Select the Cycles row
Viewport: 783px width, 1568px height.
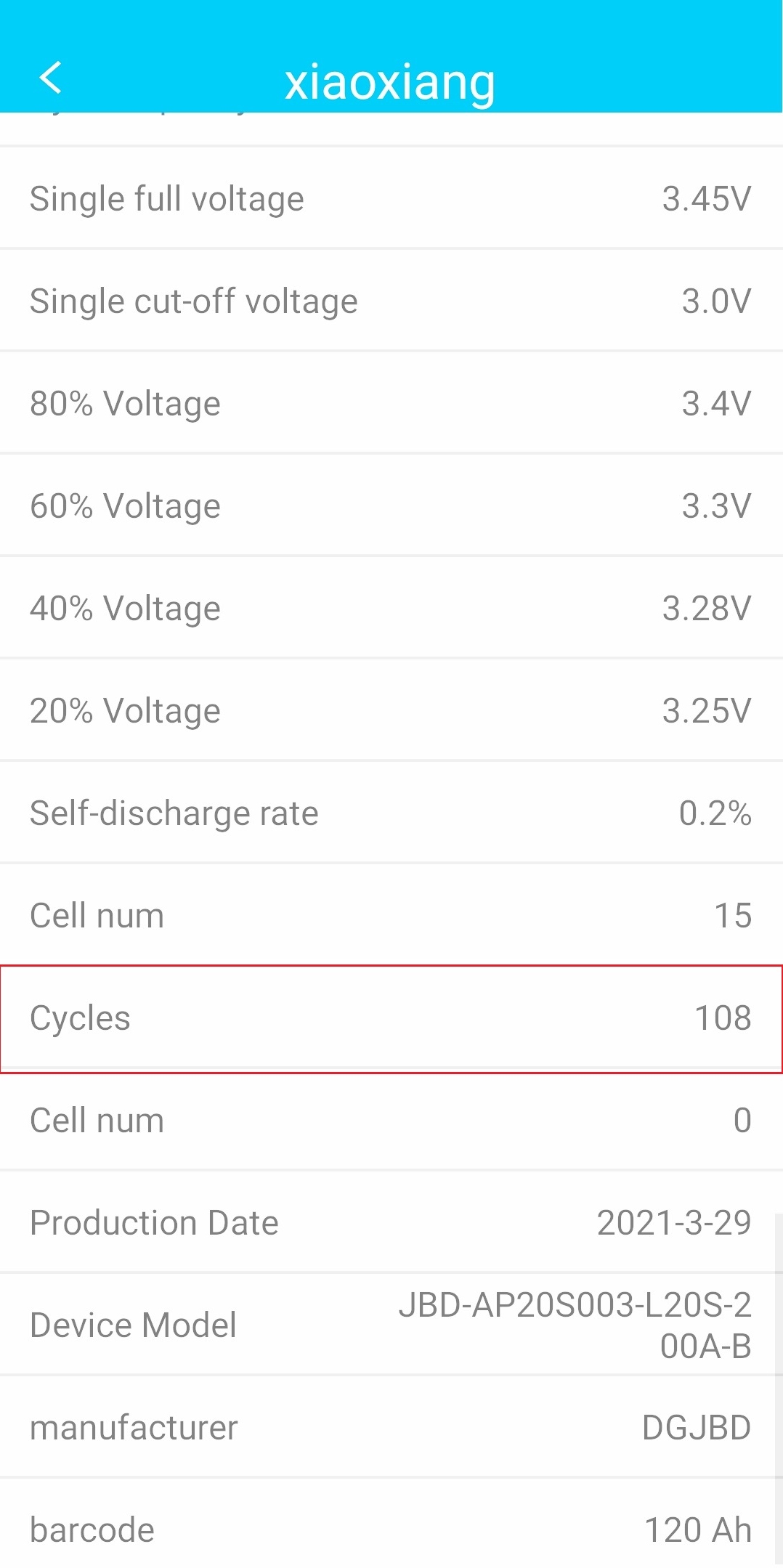pyautogui.click(x=391, y=1017)
